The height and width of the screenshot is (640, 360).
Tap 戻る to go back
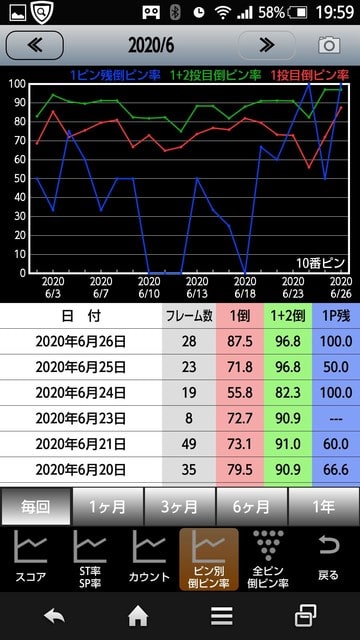(x=328, y=558)
